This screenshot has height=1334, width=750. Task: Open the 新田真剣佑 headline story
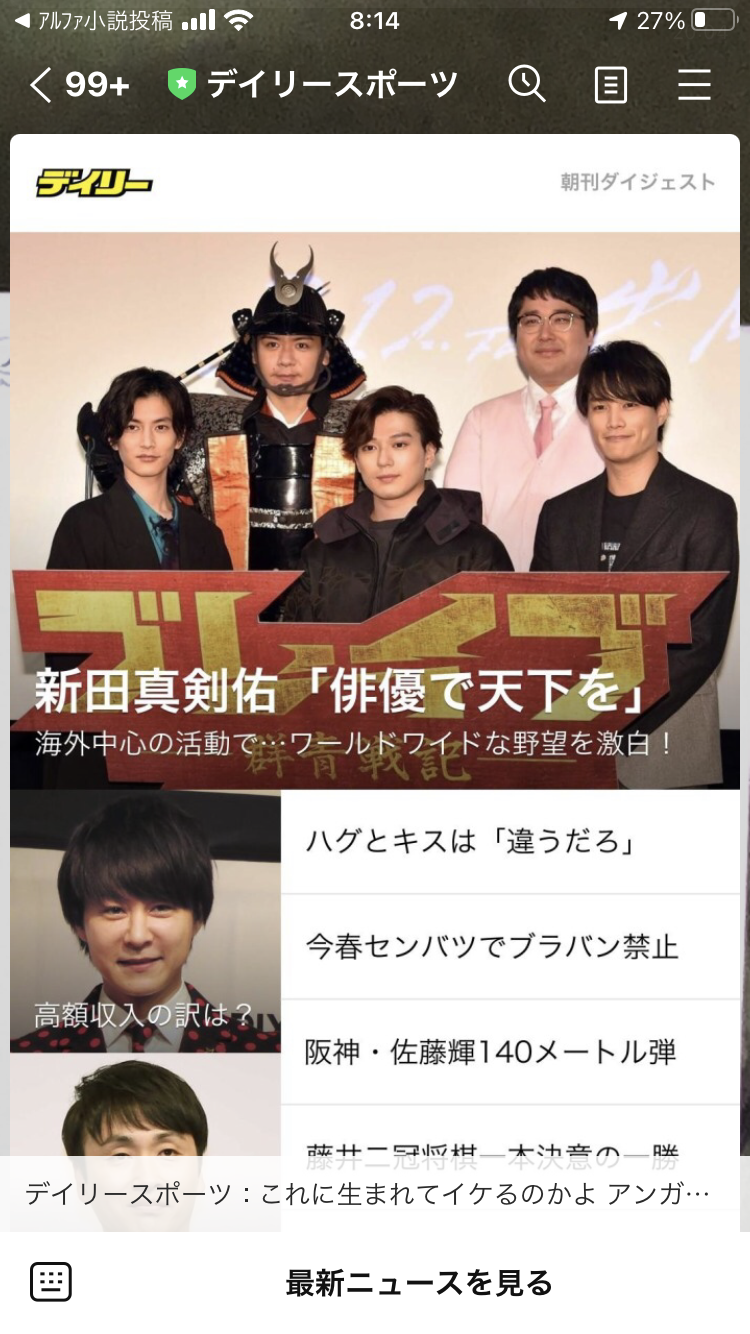(375, 510)
